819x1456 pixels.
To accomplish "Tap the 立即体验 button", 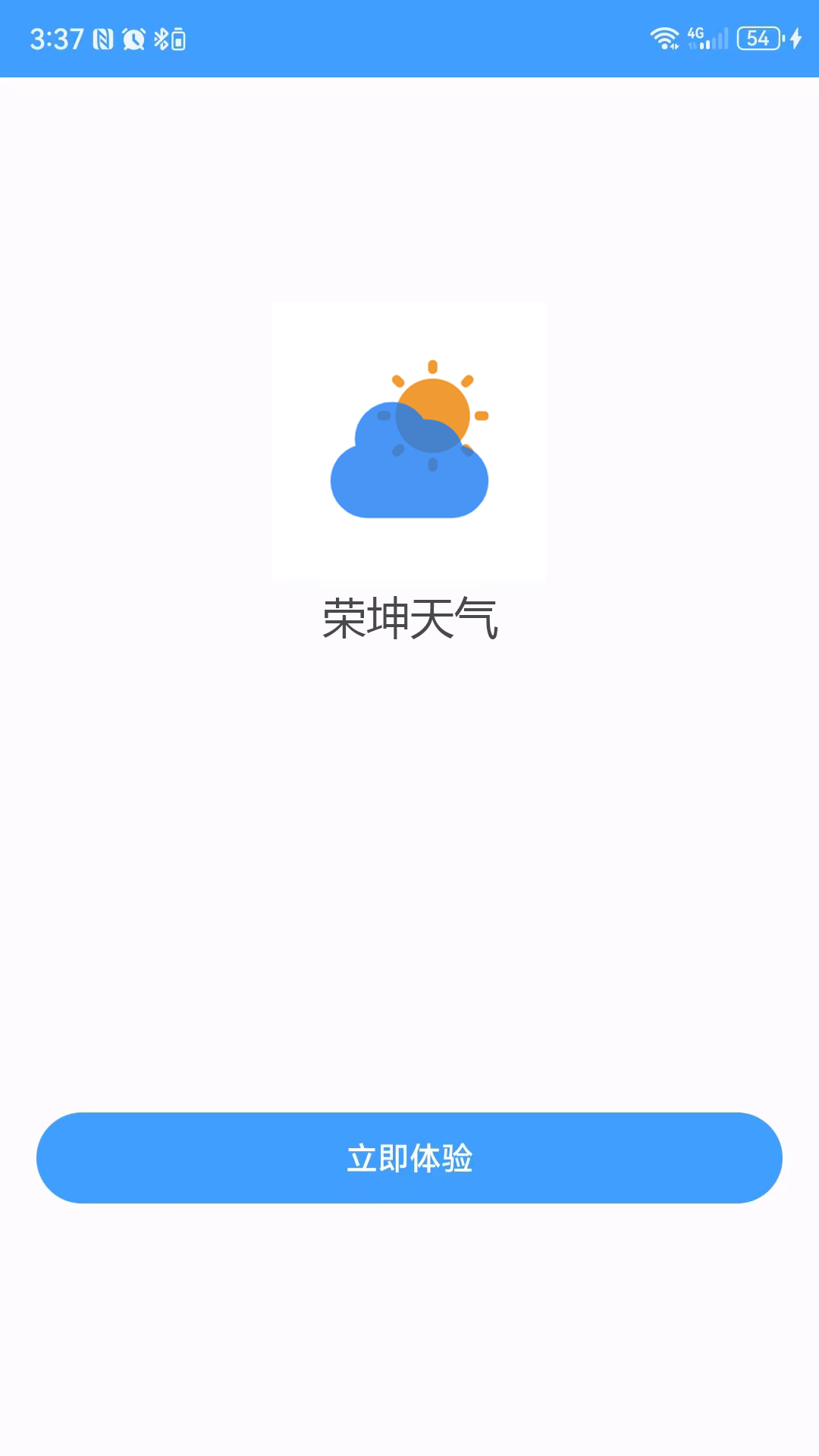I will (409, 1157).
